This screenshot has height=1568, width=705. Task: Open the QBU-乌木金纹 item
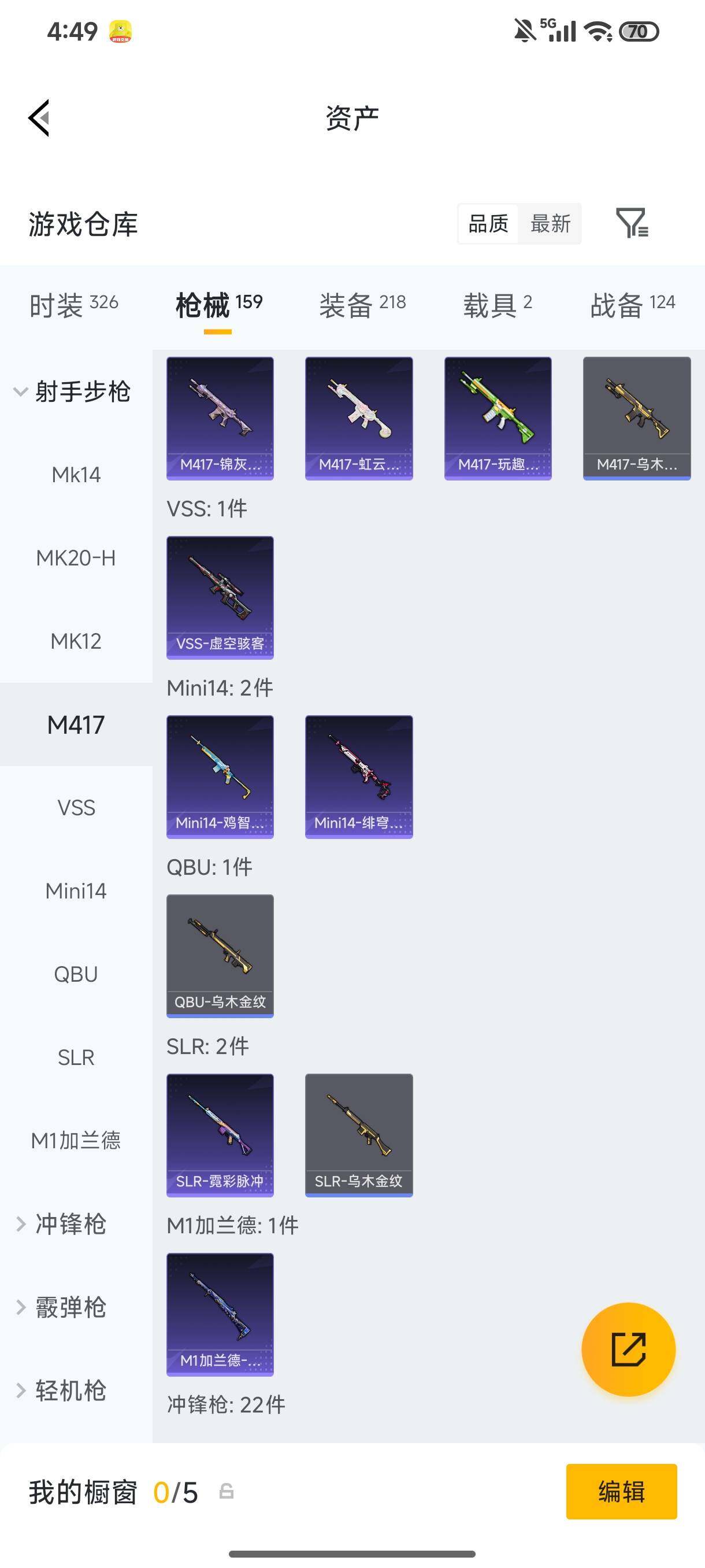click(x=220, y=956)
